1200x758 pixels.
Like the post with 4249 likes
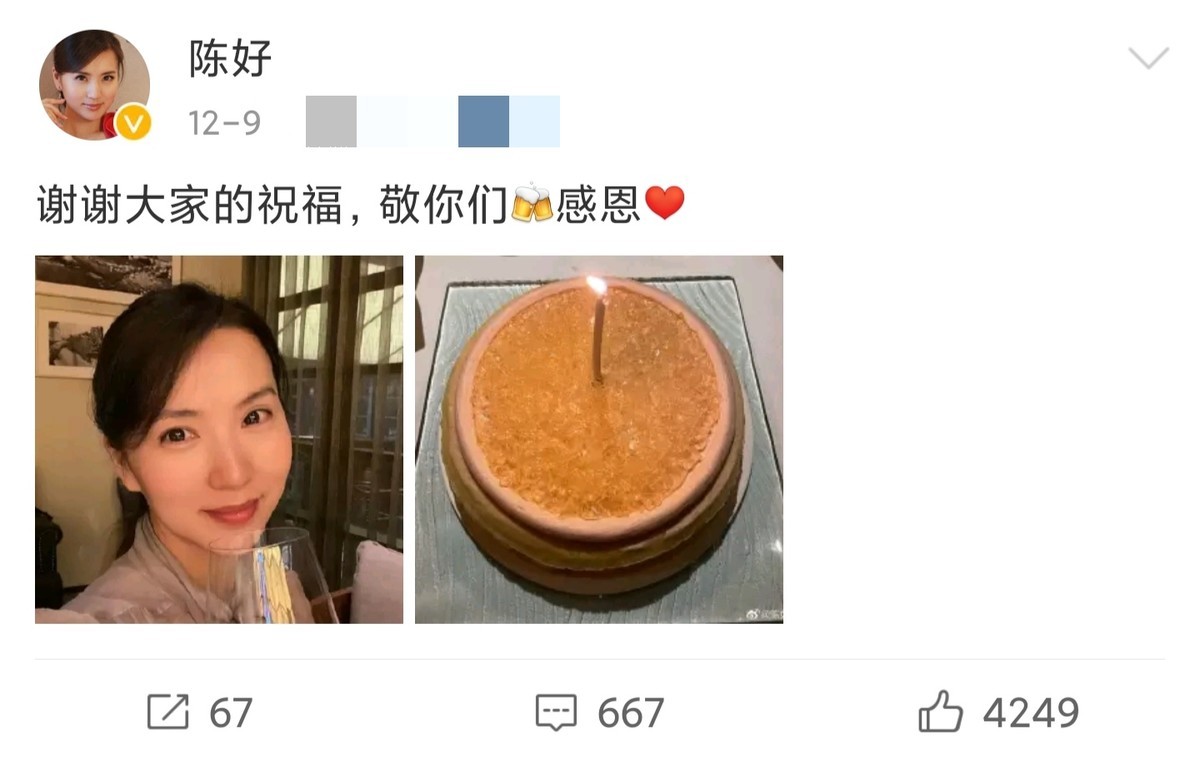(998, 713)
